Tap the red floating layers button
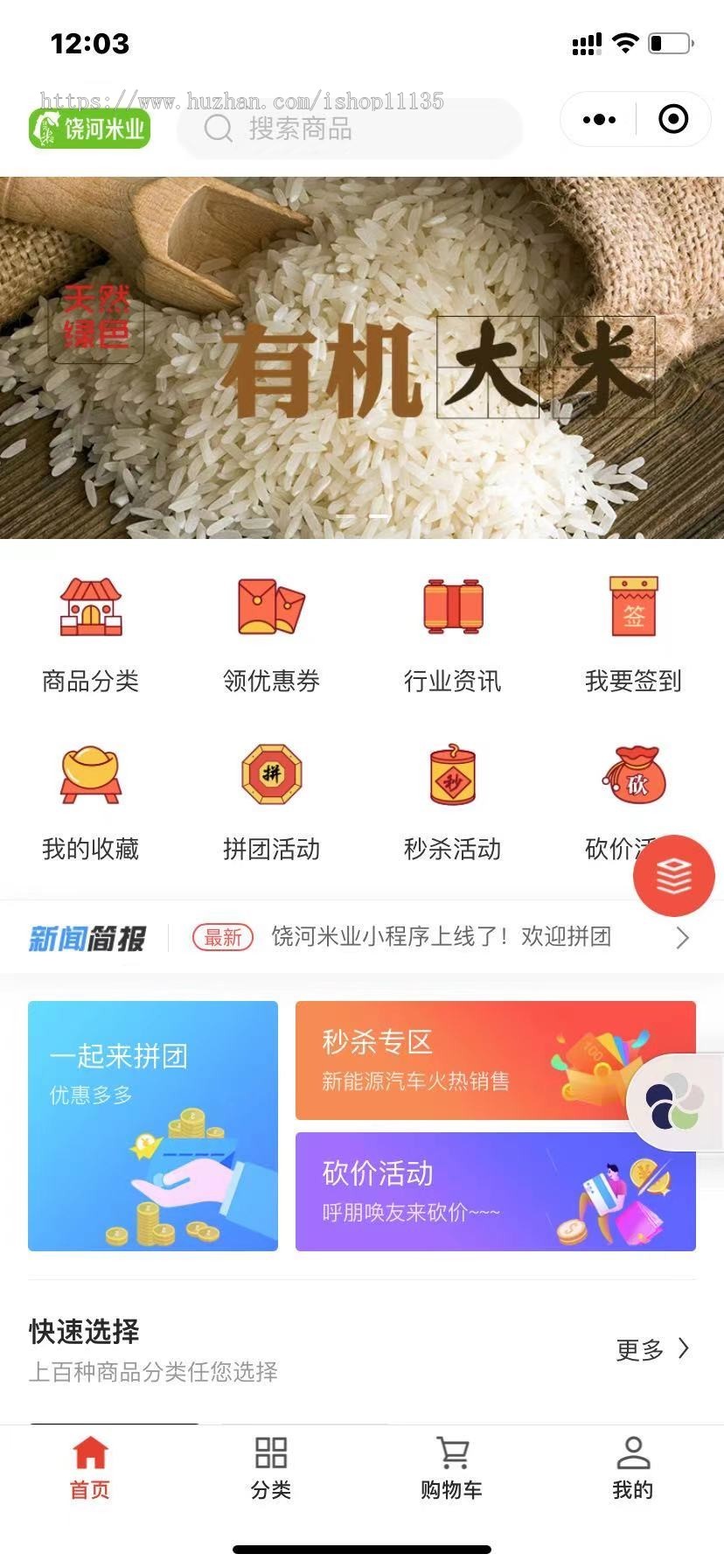 click(x=674, y=875)
